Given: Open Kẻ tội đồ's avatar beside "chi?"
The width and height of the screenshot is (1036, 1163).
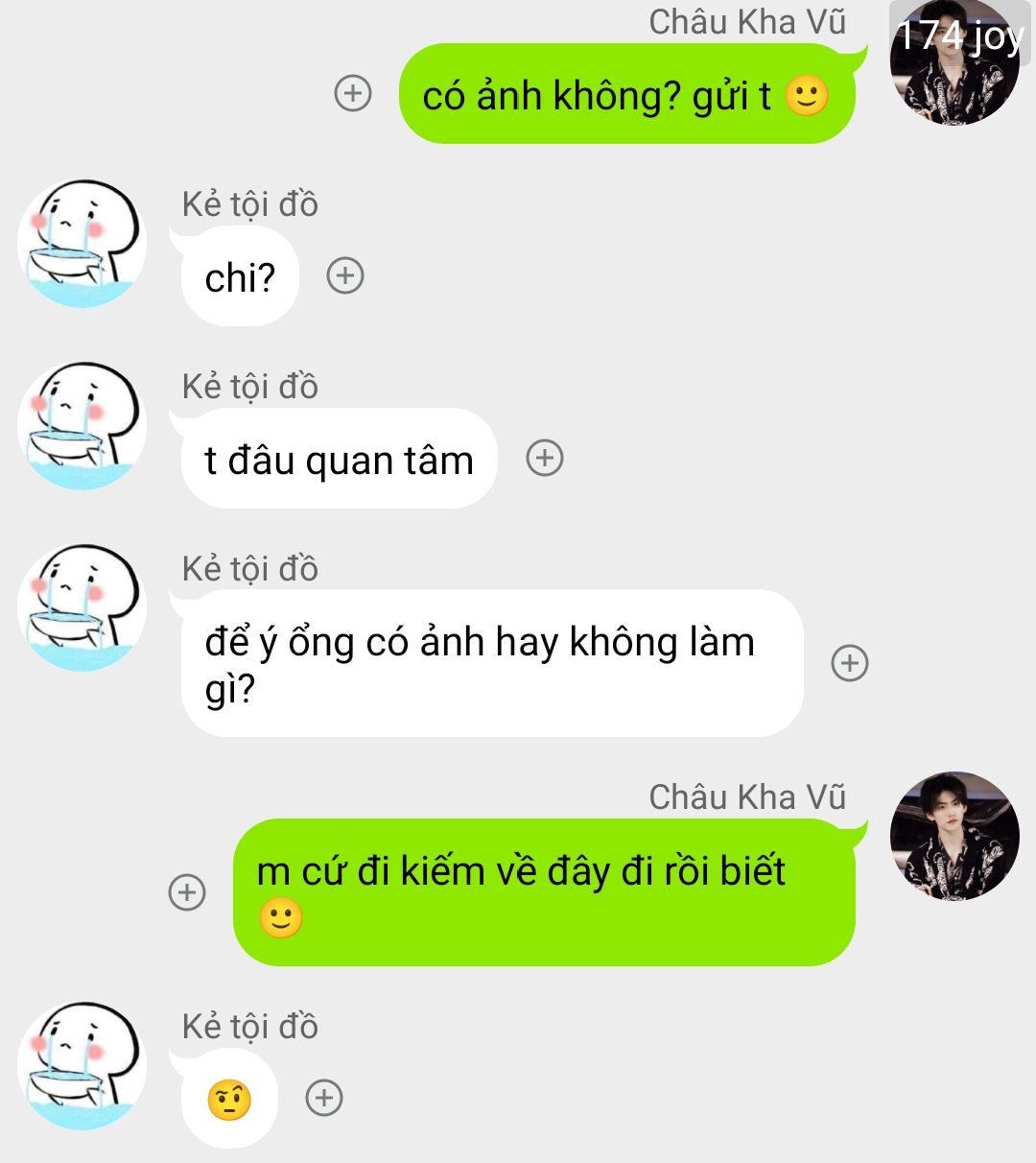Looking at the screenshot, I should 82,244.
